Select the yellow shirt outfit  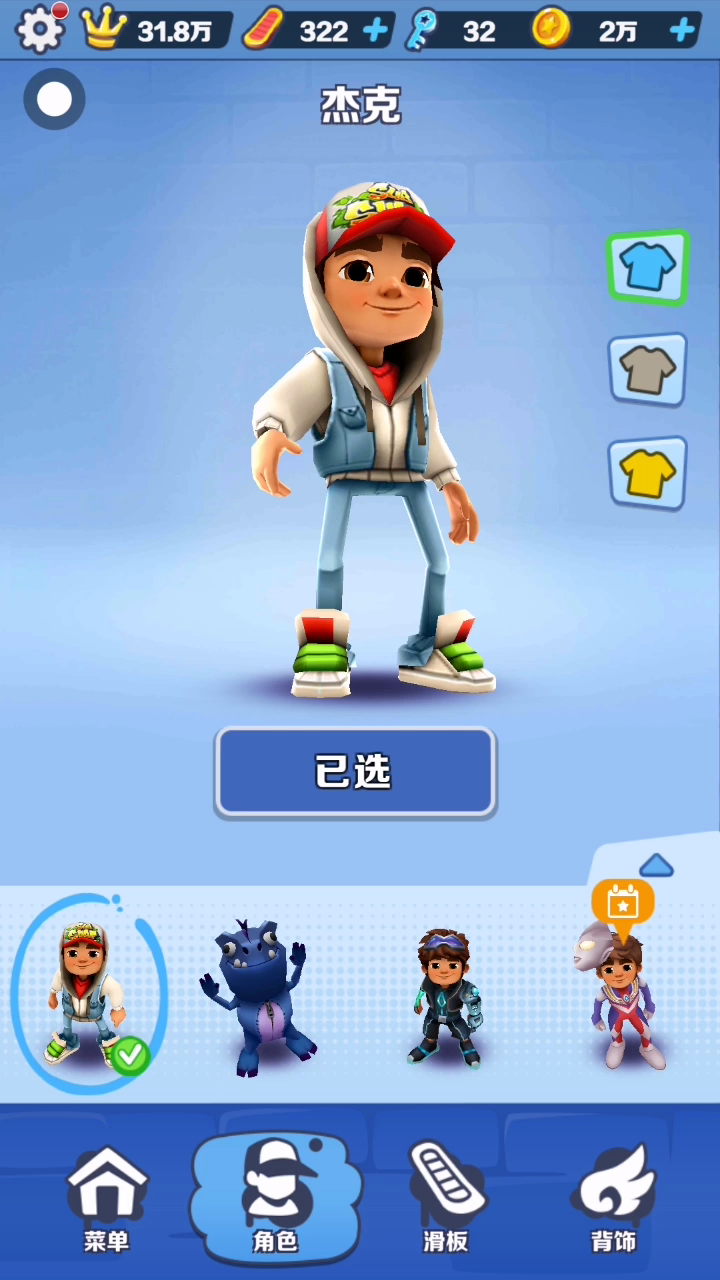pyautogui.click(x=647, y=472)
